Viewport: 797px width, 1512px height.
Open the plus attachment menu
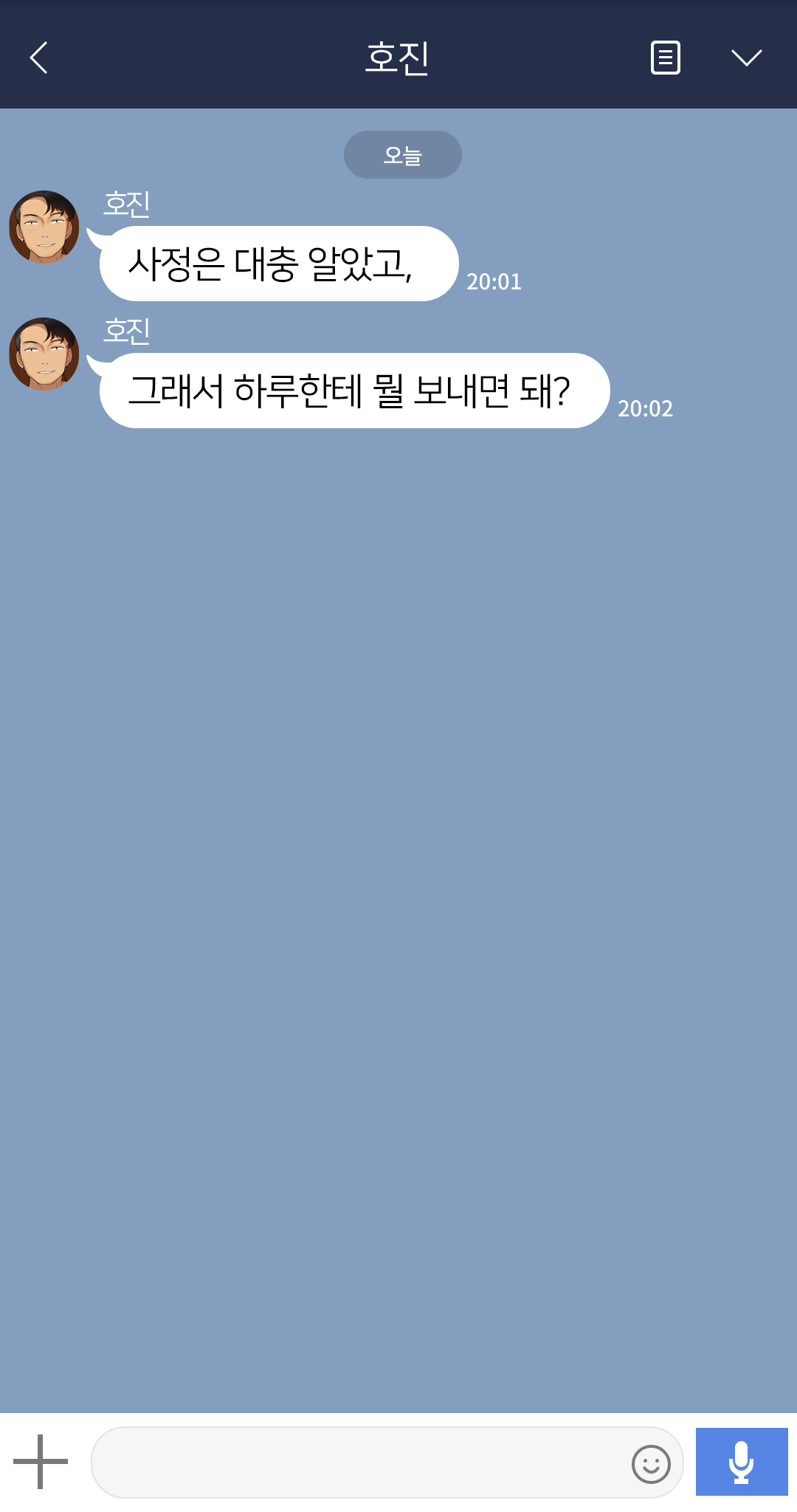click(x=41, y=1461)
